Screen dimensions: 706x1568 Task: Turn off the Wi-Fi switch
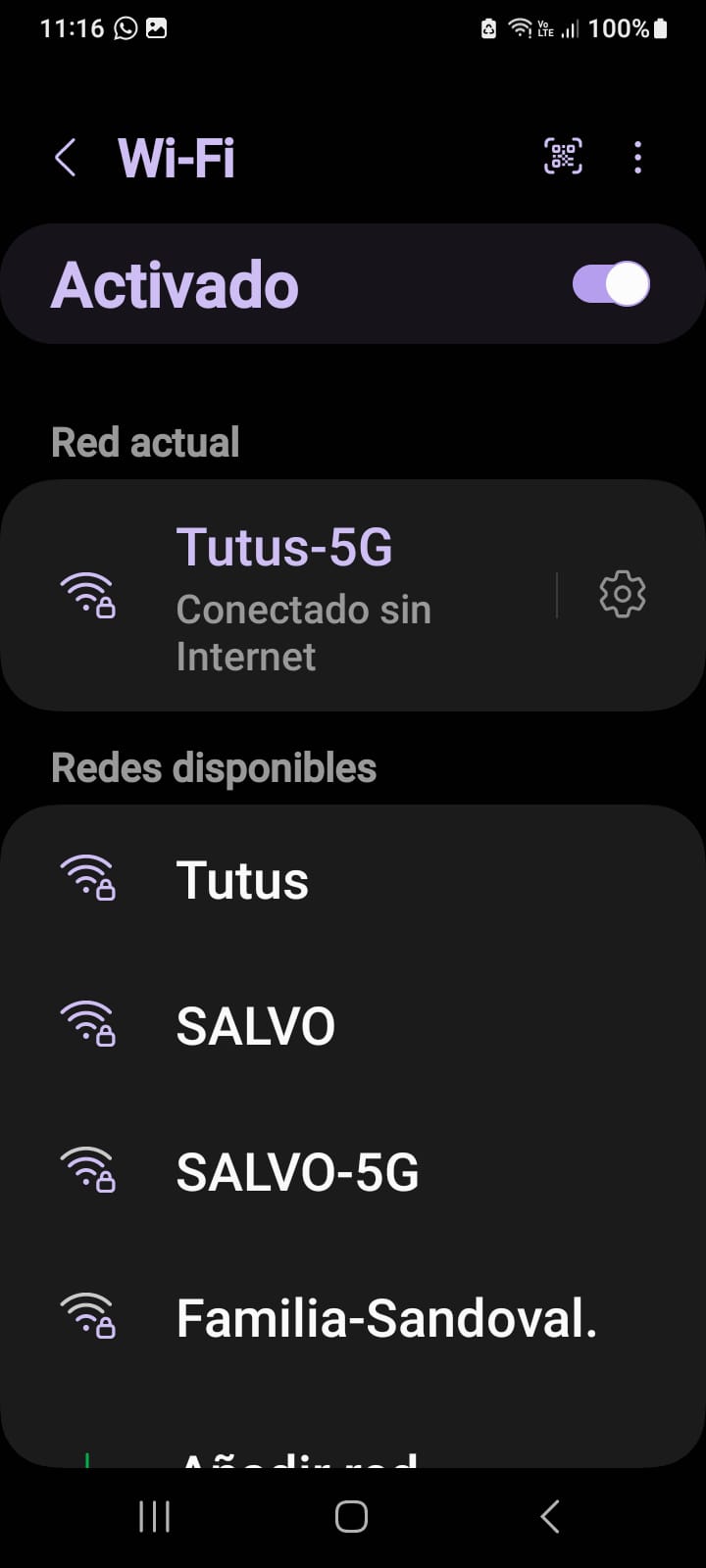click(611, 285)
